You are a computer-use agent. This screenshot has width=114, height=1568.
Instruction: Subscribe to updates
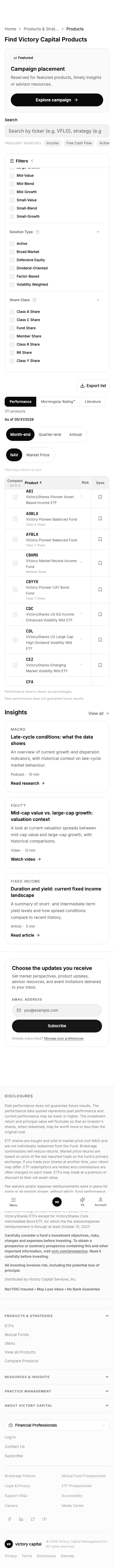57,1026
